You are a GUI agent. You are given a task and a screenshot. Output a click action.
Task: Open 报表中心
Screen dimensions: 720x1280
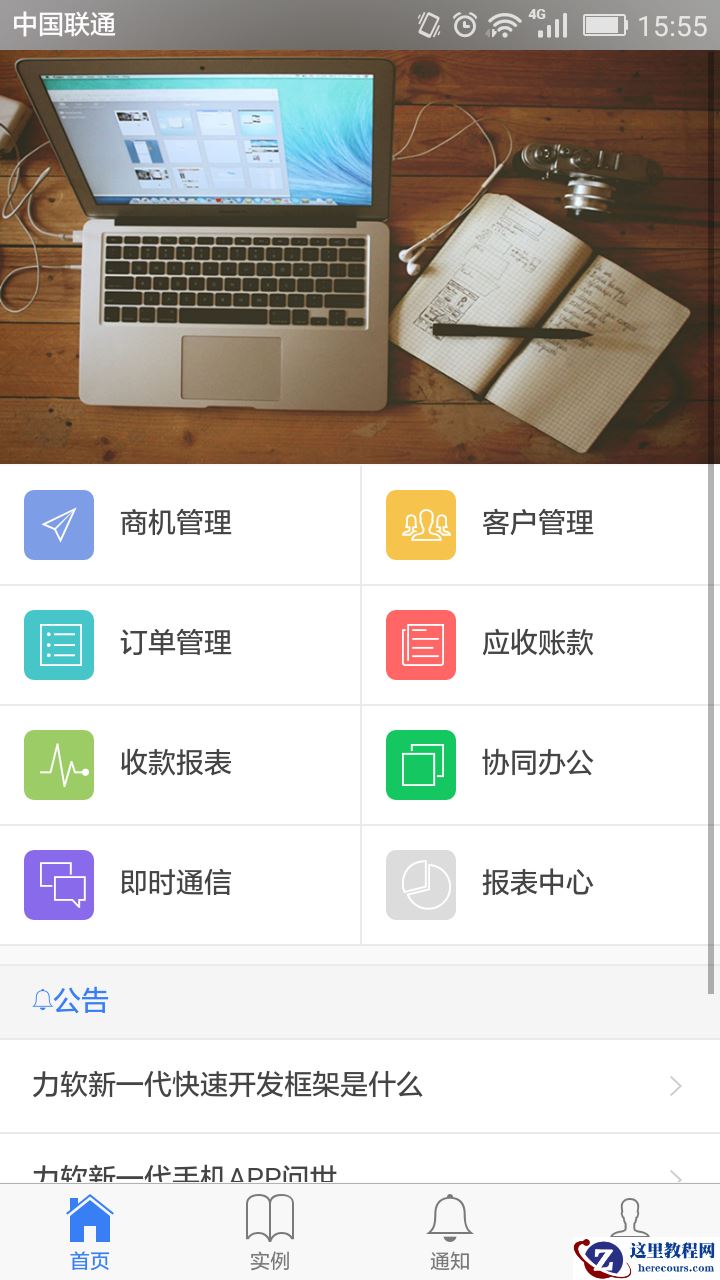pyautogui.click(x=540, y=884)
